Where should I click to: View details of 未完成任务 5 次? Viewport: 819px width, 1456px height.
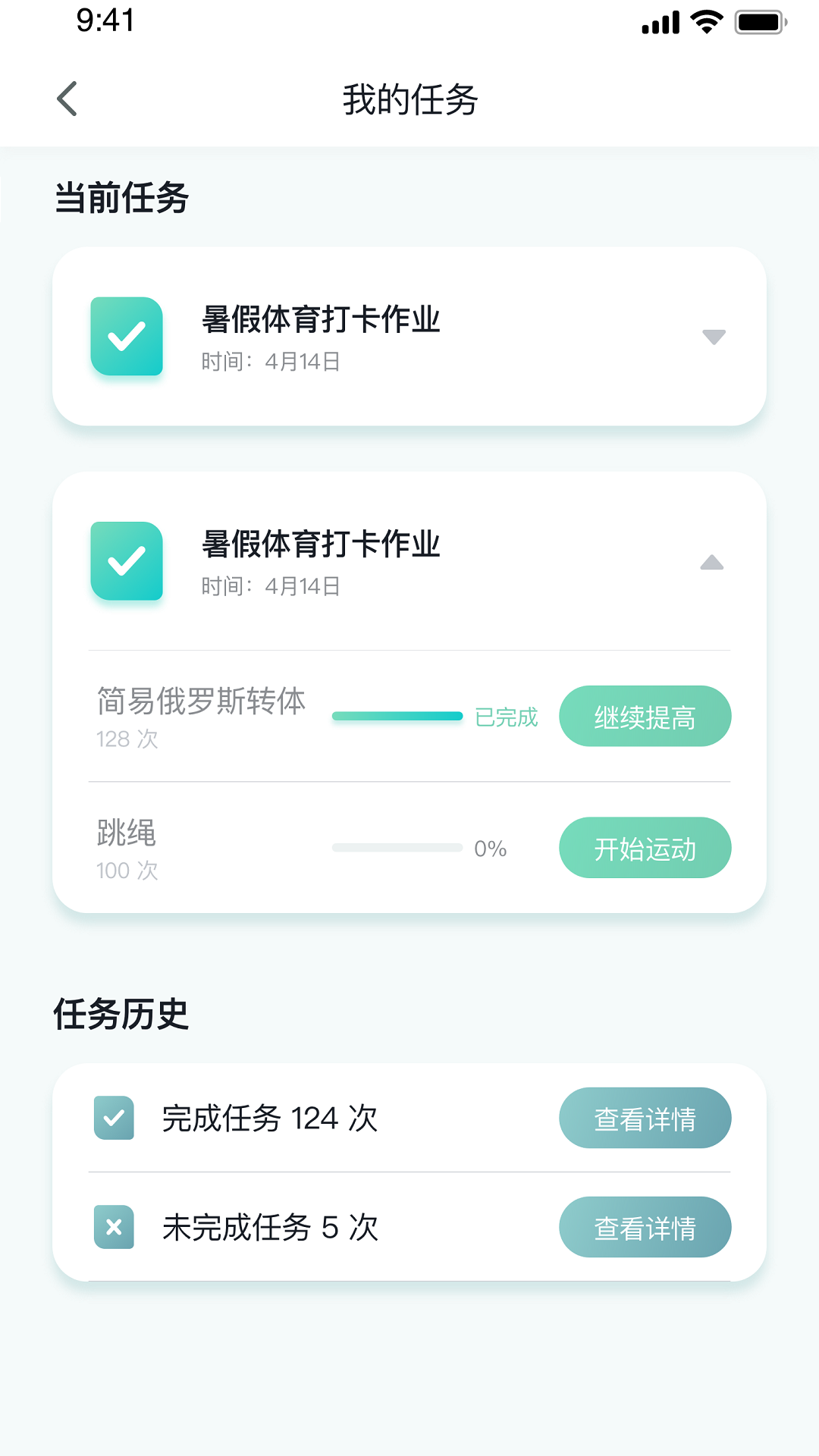point(645,1228)
